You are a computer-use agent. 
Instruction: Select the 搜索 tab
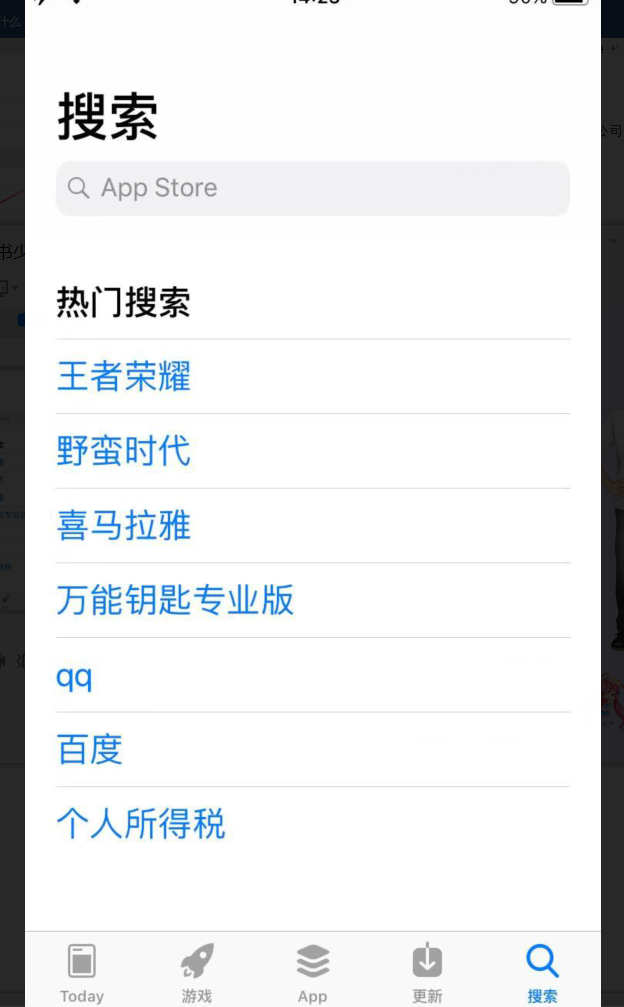542,974
